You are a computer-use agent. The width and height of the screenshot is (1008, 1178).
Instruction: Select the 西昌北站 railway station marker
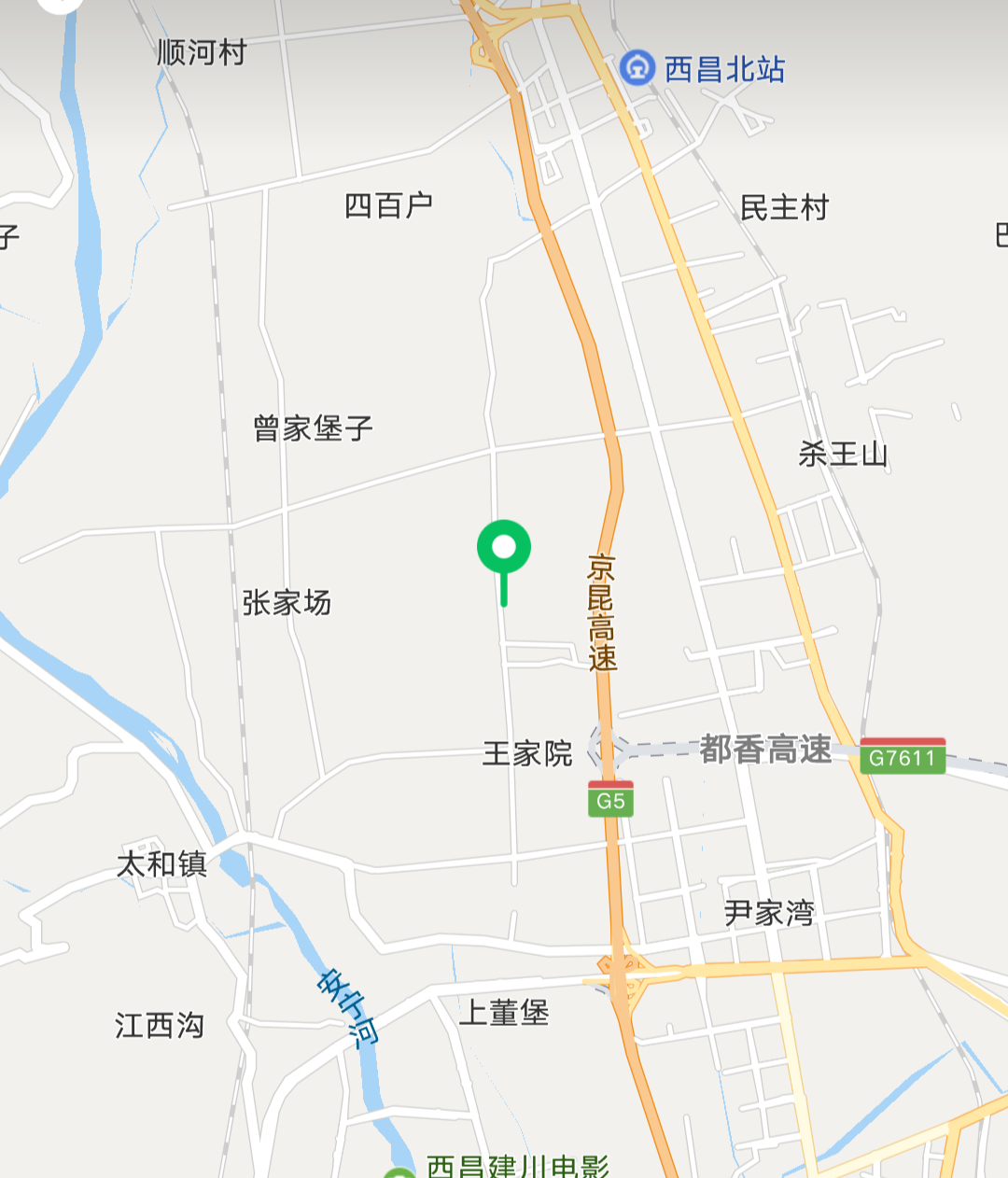(x=637, y=68)
